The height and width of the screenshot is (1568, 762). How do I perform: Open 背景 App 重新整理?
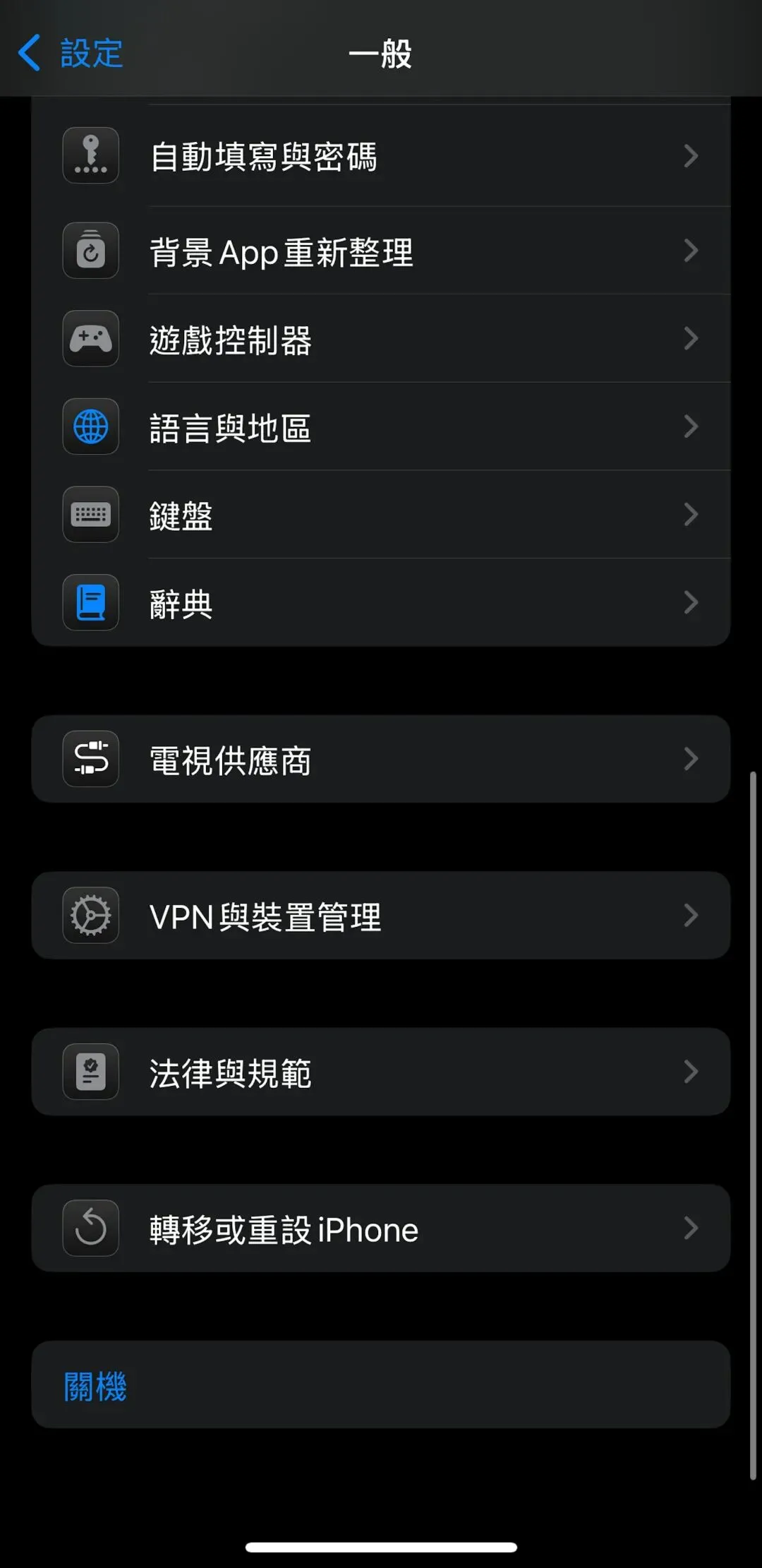pyautogui.click(x=381, y=251)
